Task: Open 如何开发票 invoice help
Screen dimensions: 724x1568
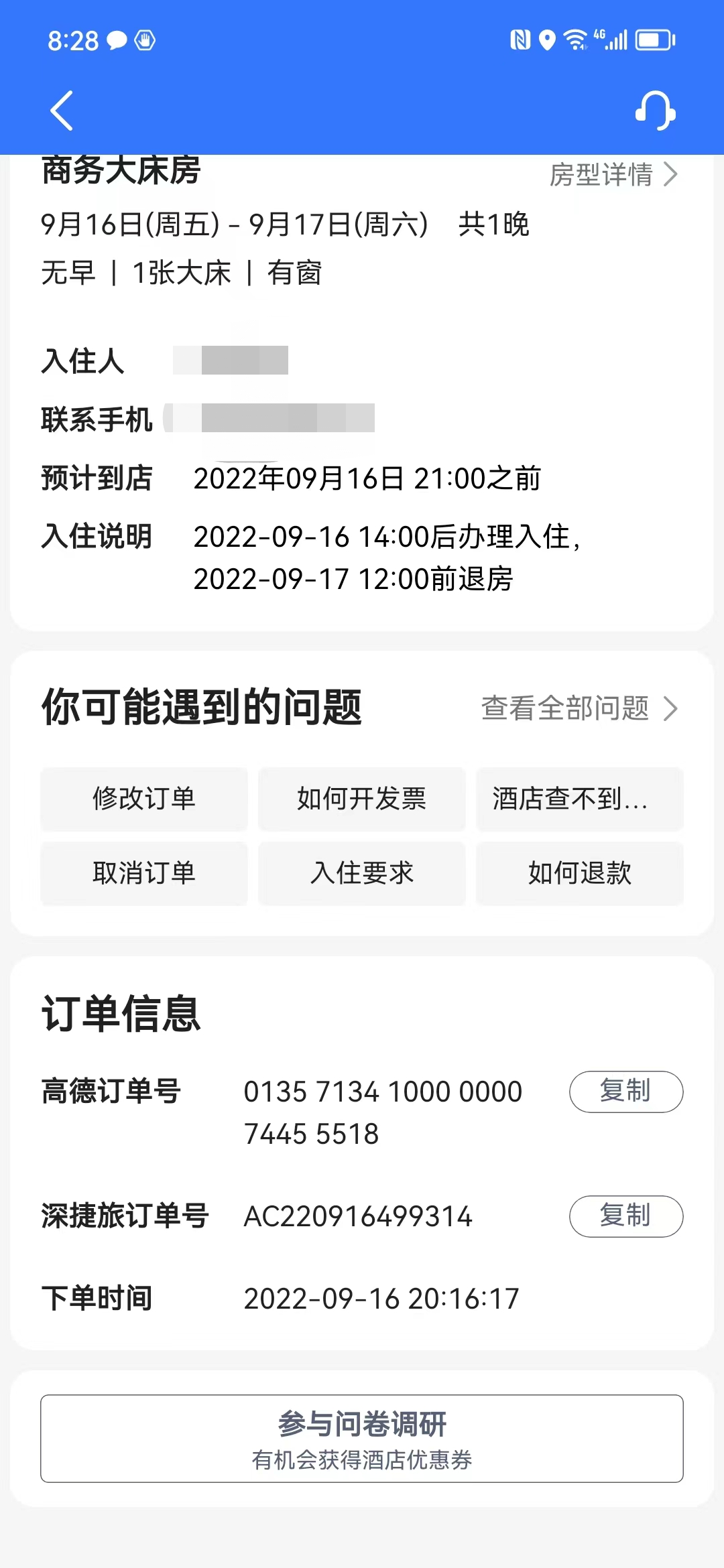Action: coord(361,799)
